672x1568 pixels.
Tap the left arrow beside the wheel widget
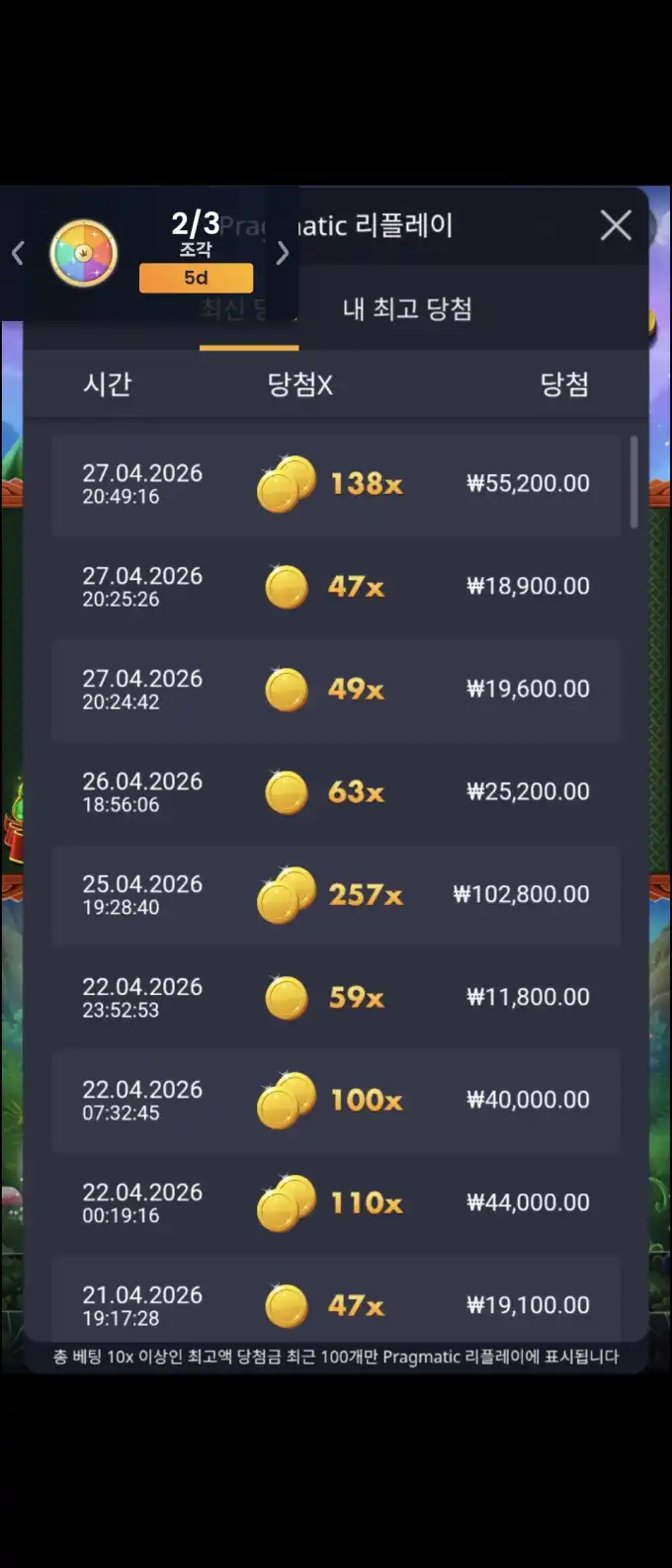[x=18, y=253]
